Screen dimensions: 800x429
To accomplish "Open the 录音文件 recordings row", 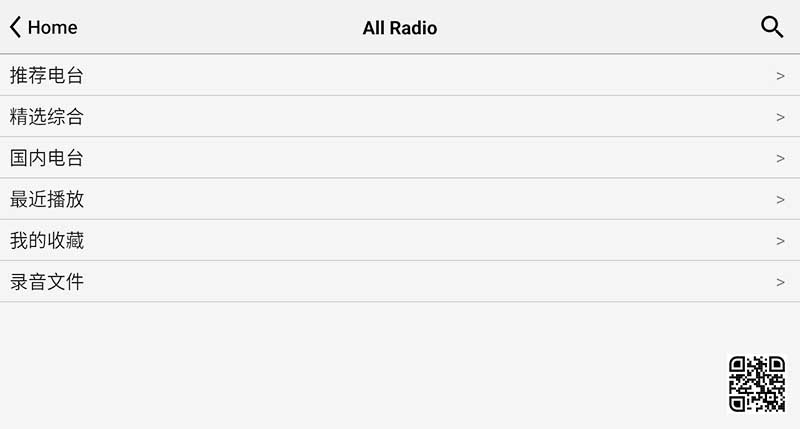I will point(400,282).
